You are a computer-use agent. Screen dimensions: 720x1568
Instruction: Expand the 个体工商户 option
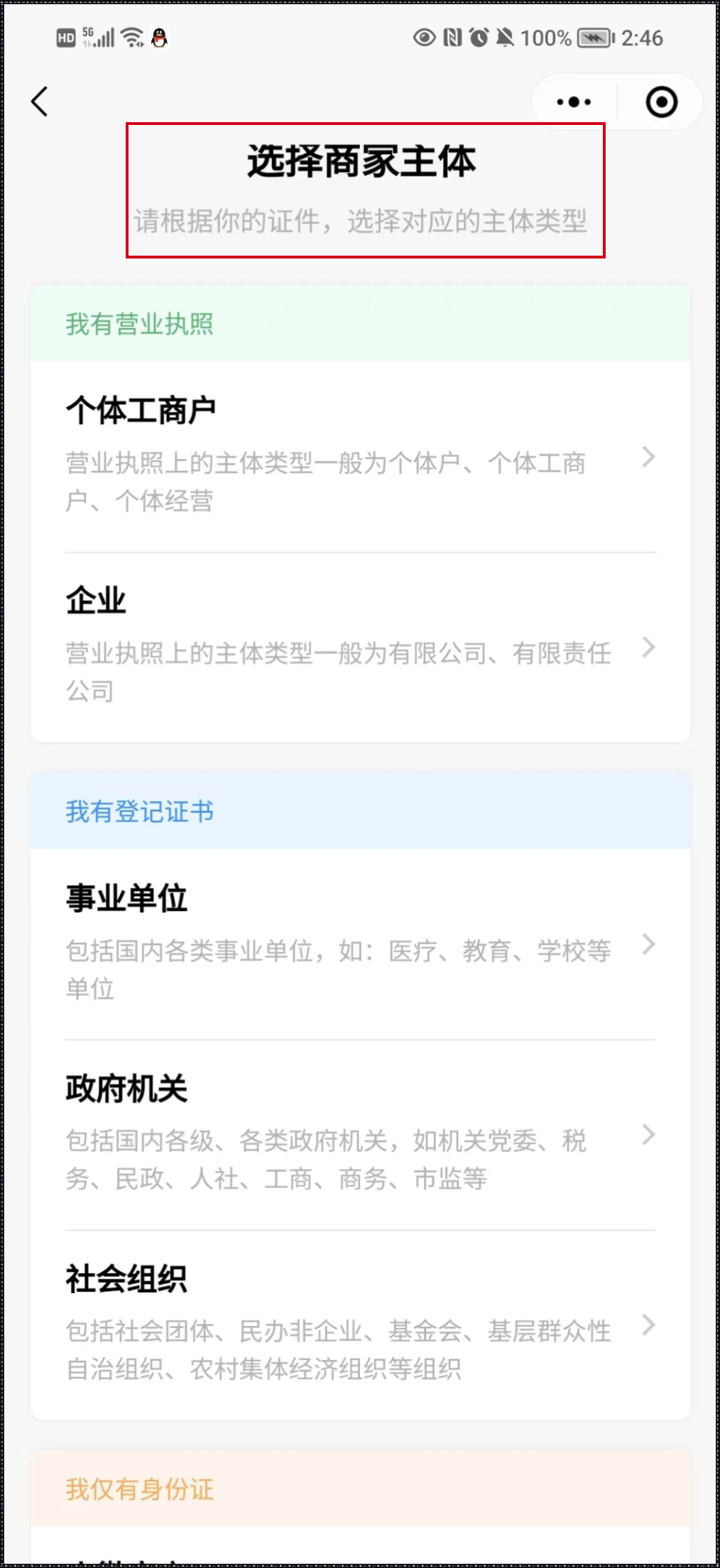pos(648,458)
